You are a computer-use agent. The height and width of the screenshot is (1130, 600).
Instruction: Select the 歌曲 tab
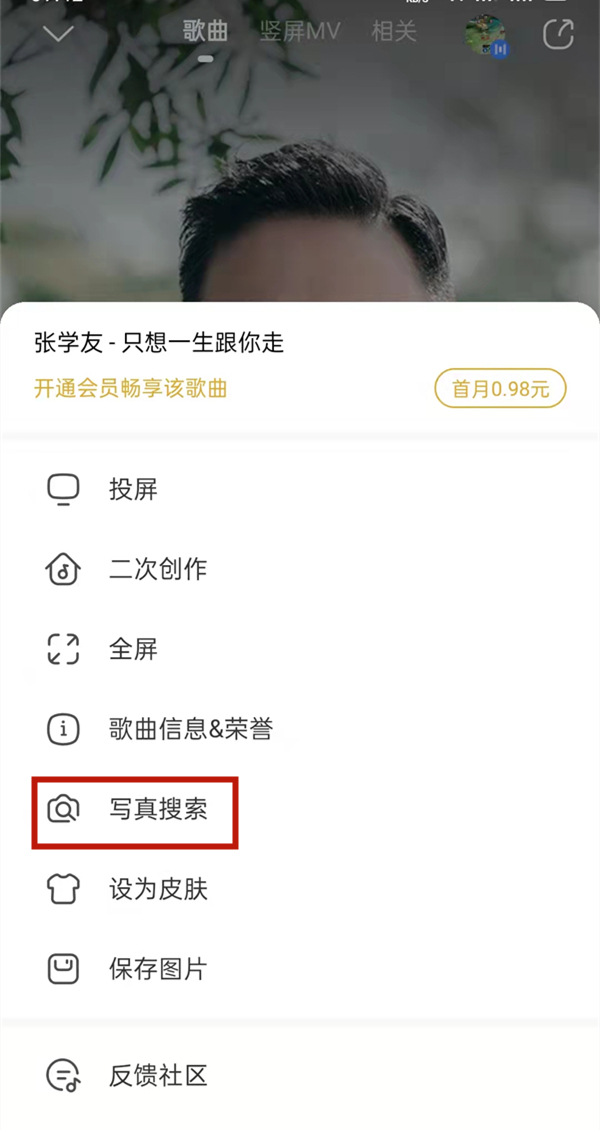point(205,32)
